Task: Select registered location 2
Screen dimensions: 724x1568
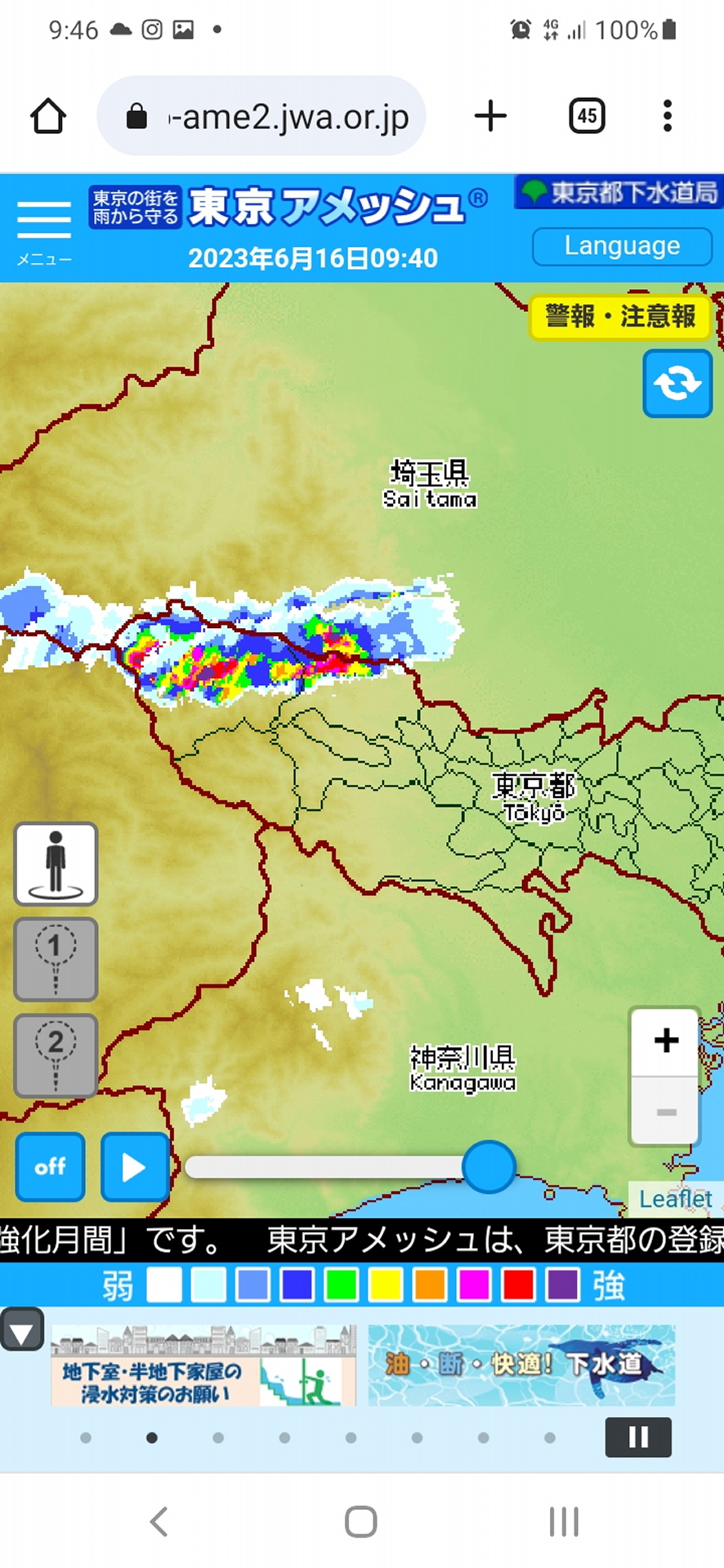Action: (56, 1055)
